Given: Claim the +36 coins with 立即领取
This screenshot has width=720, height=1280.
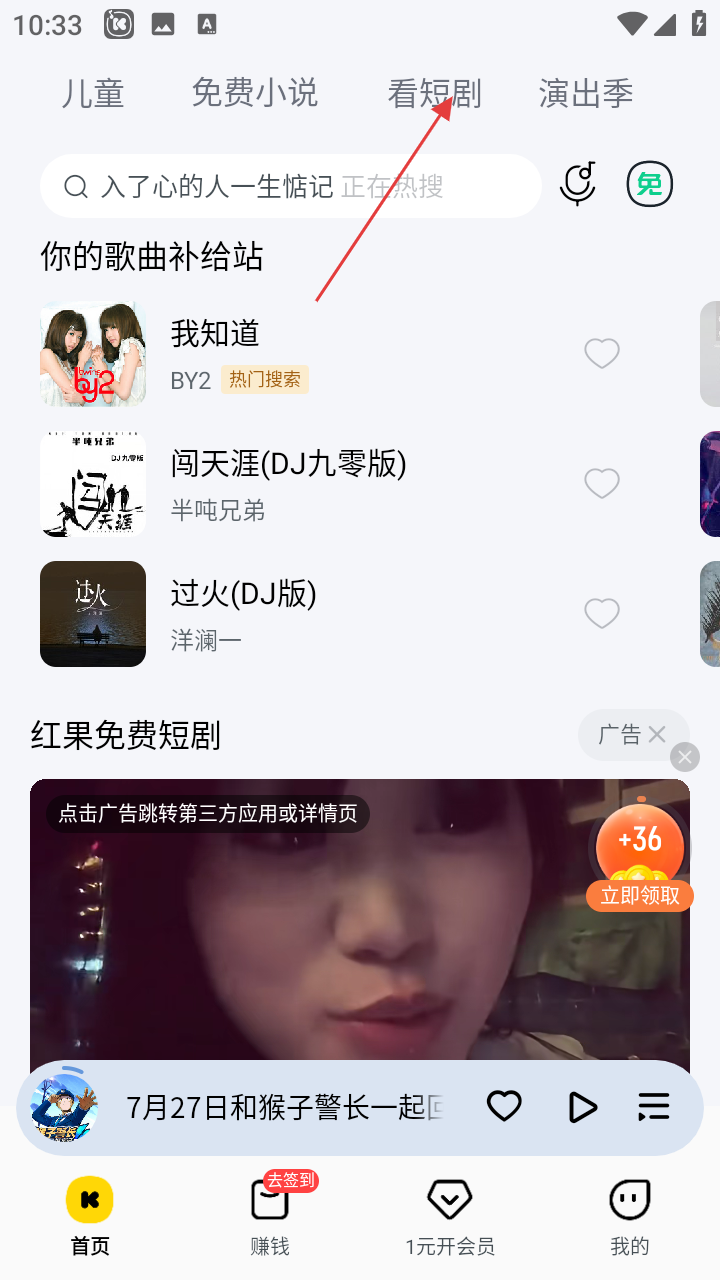Looking at the screenshot, I should pos(640,895).
